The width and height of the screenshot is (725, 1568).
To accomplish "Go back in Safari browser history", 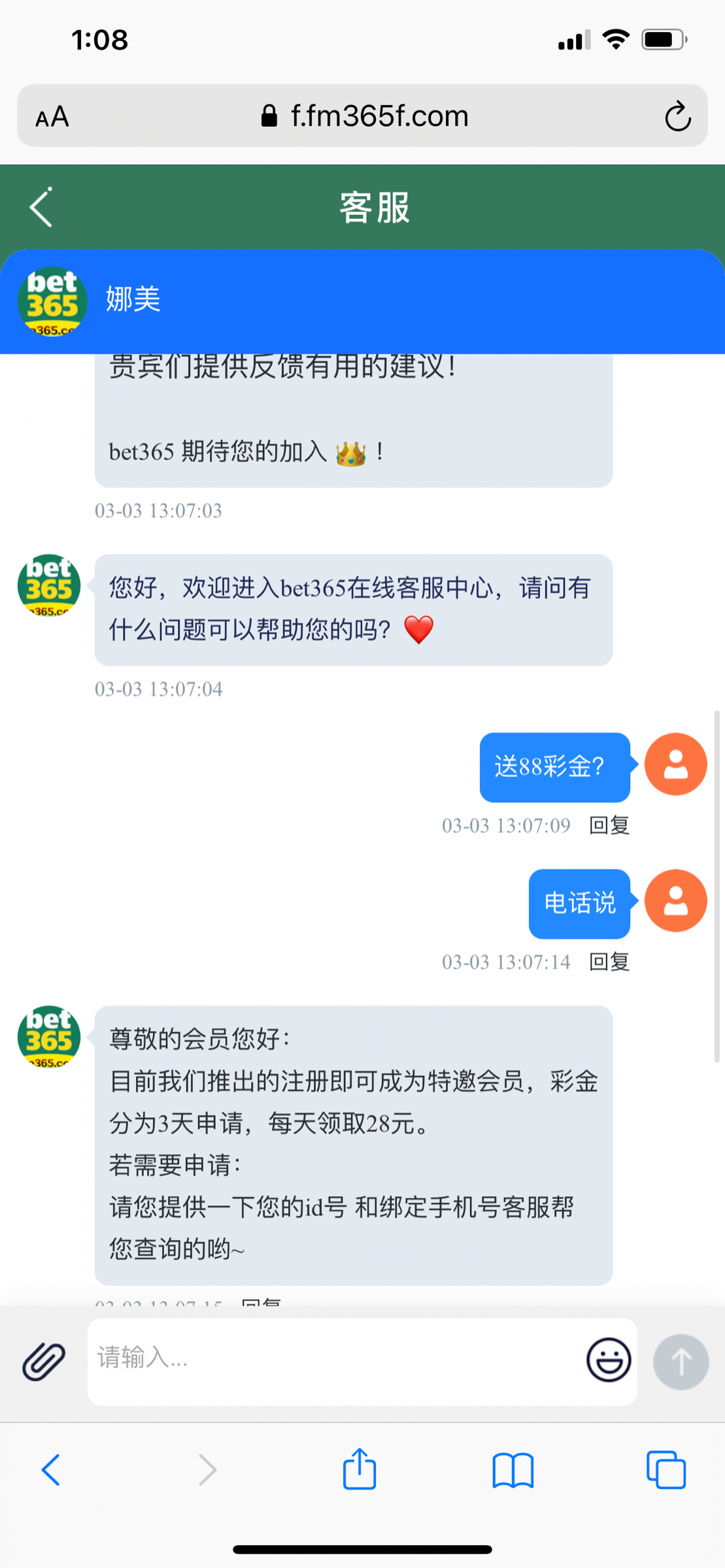I will coord(51,1470).
